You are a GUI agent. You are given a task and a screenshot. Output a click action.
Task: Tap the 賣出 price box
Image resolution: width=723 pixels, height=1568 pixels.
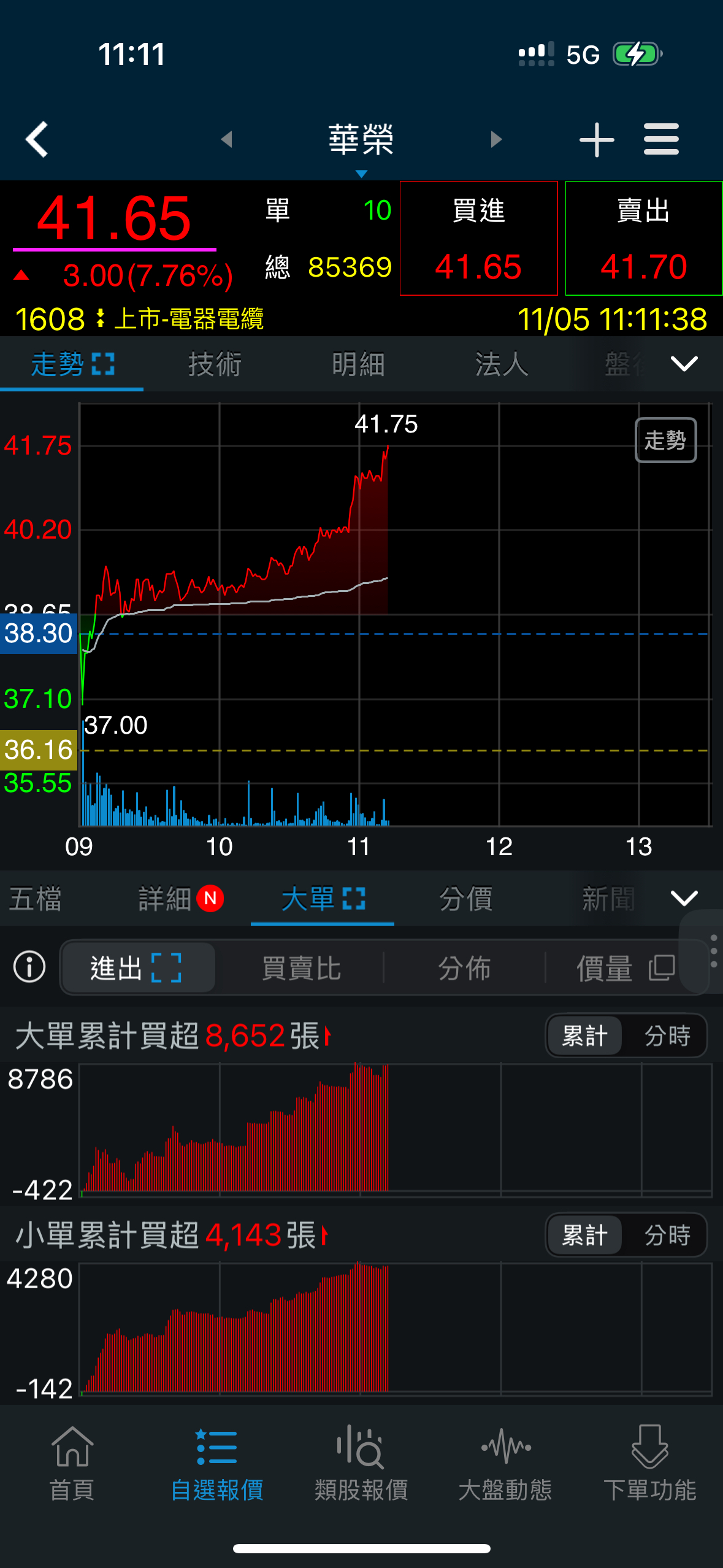tap(643, 239)
